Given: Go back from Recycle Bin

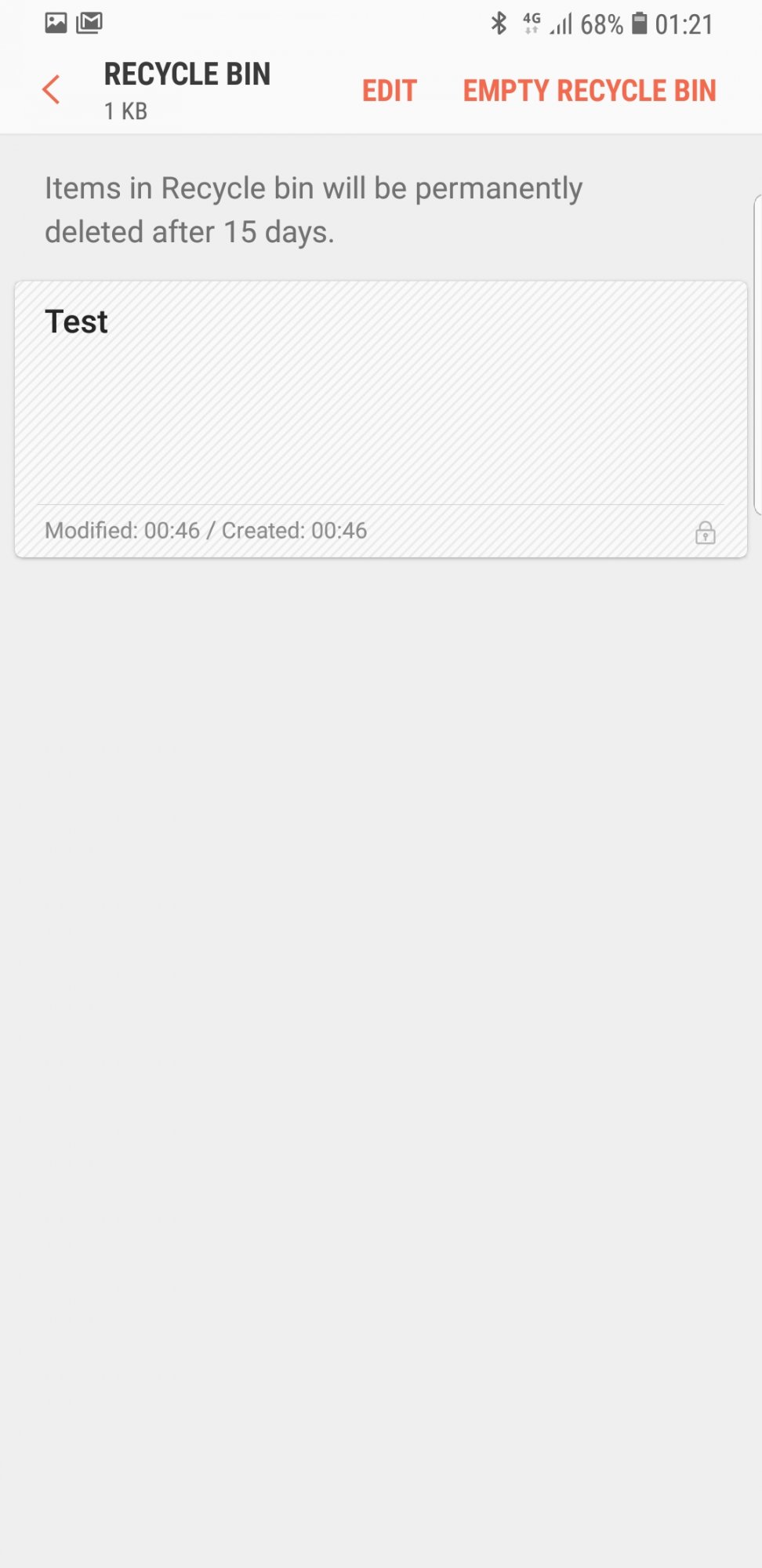Looking at the screenshot, I should [51, 90].
